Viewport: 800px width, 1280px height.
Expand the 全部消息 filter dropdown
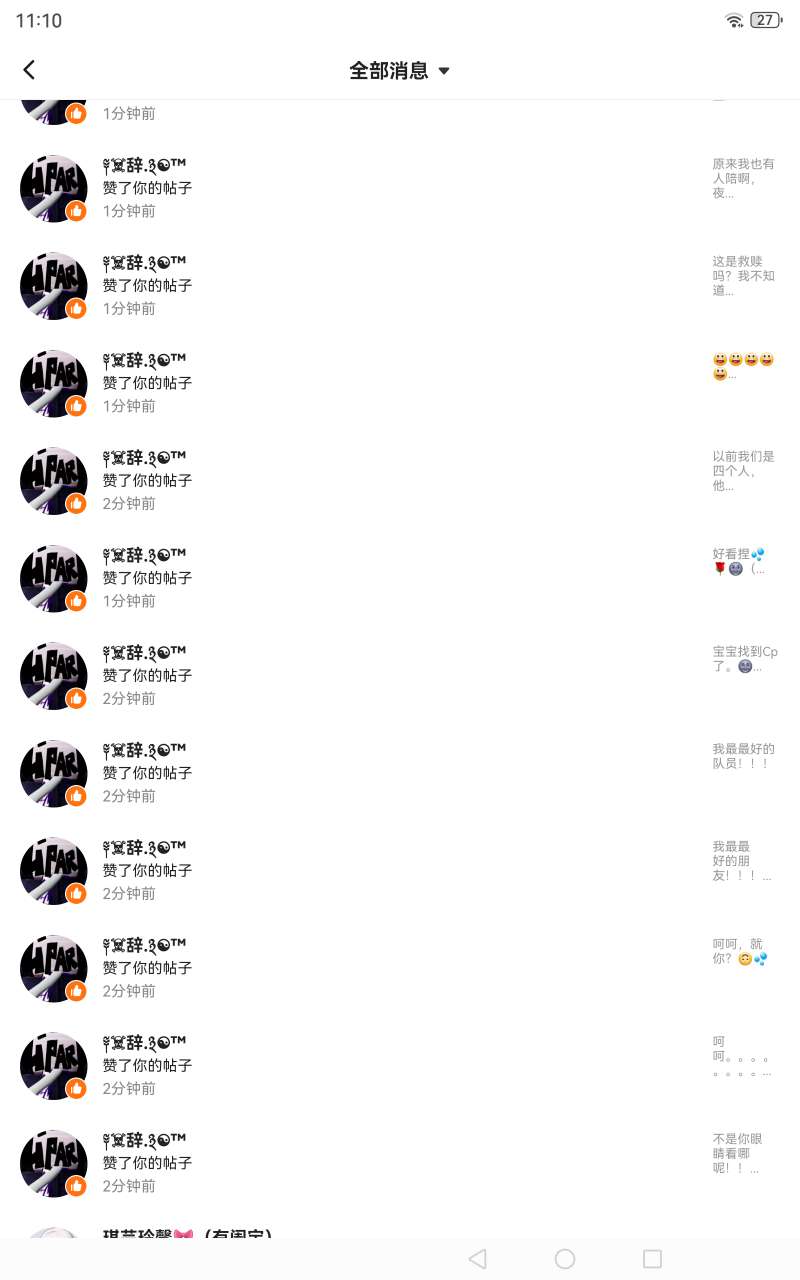[400, 70]
